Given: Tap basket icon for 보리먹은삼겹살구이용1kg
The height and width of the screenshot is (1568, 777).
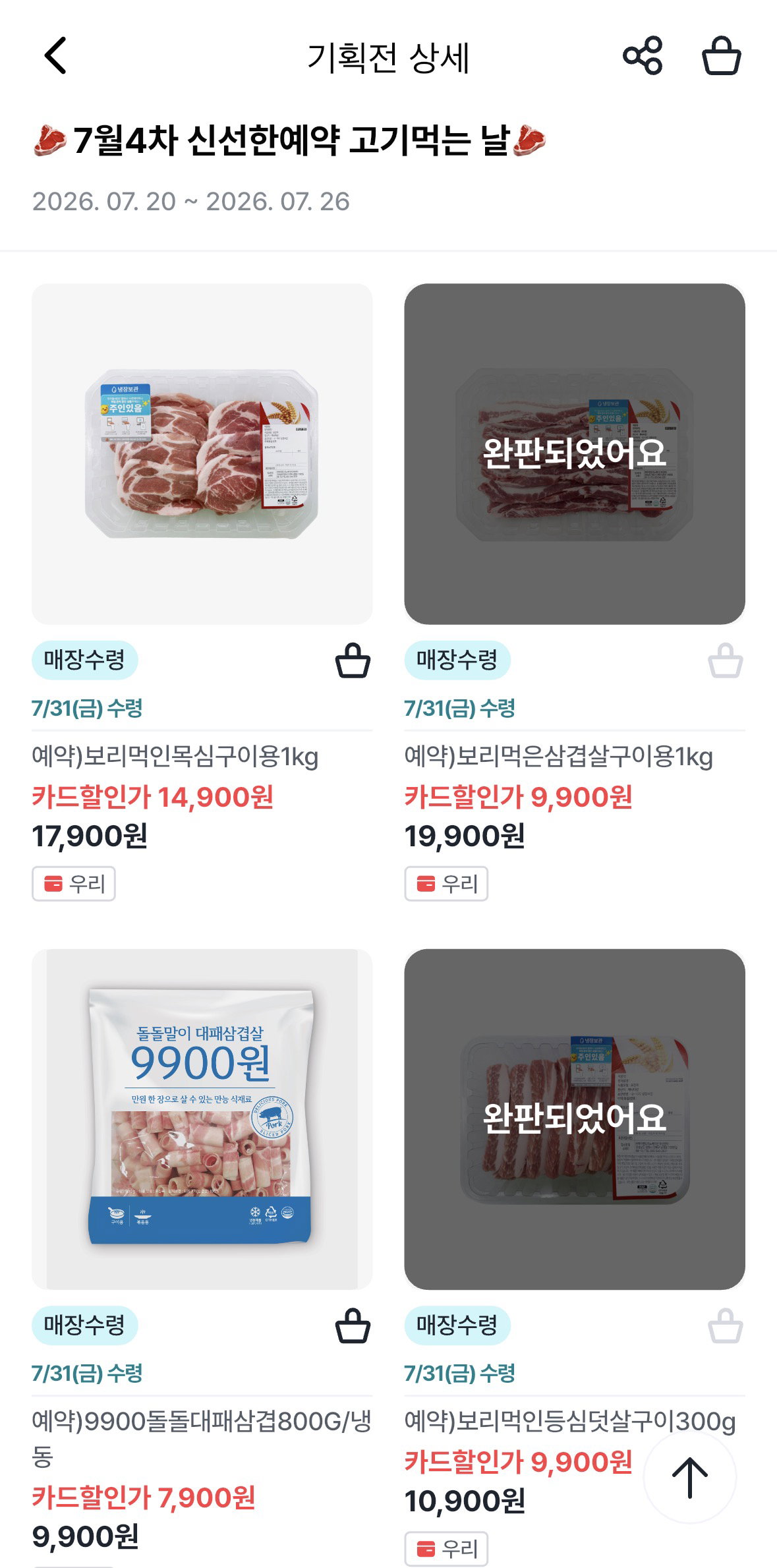Looking at the screenshot, I should (726, 660).
